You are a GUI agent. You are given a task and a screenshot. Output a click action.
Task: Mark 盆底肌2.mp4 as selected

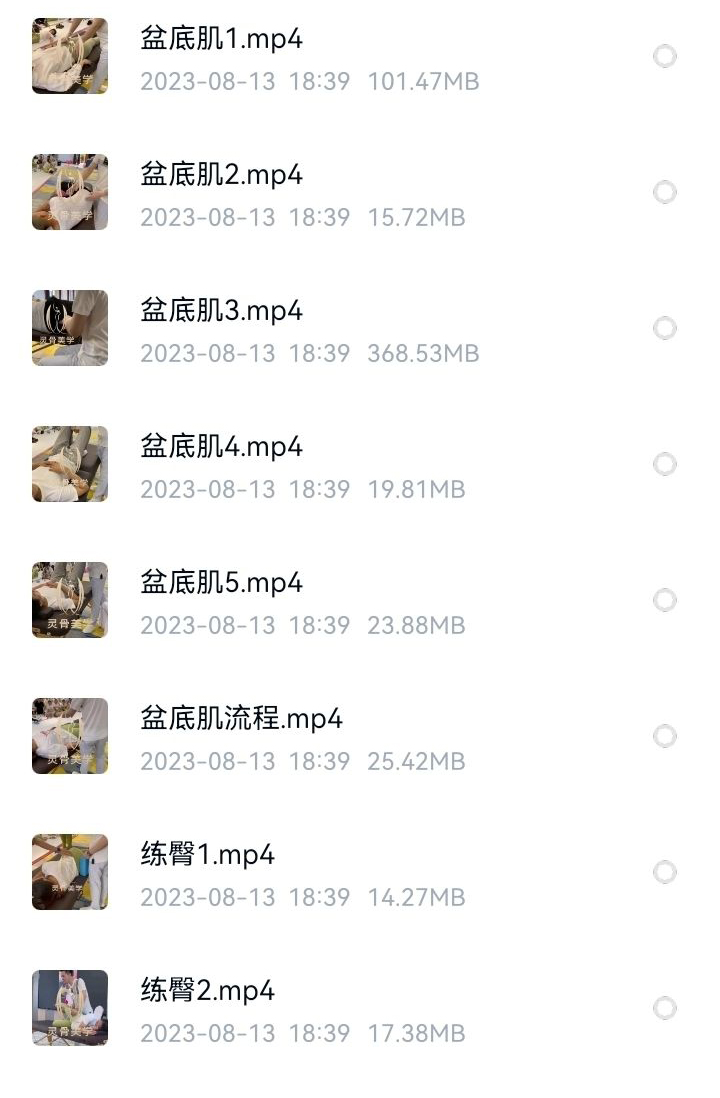(665, 192)
